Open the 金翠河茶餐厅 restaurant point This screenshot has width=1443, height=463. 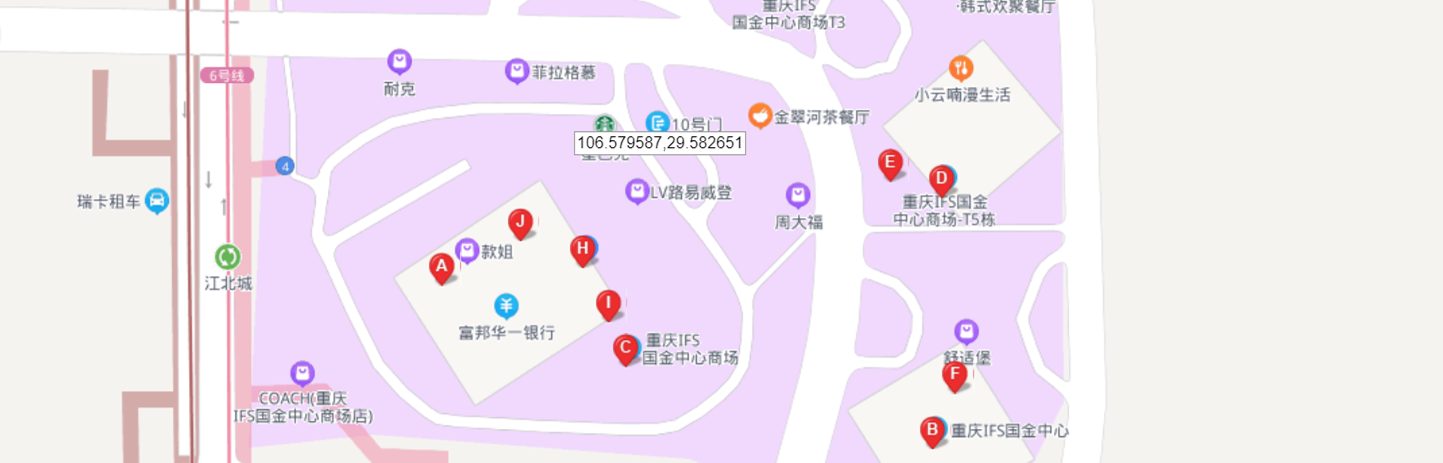coord(760,116)
